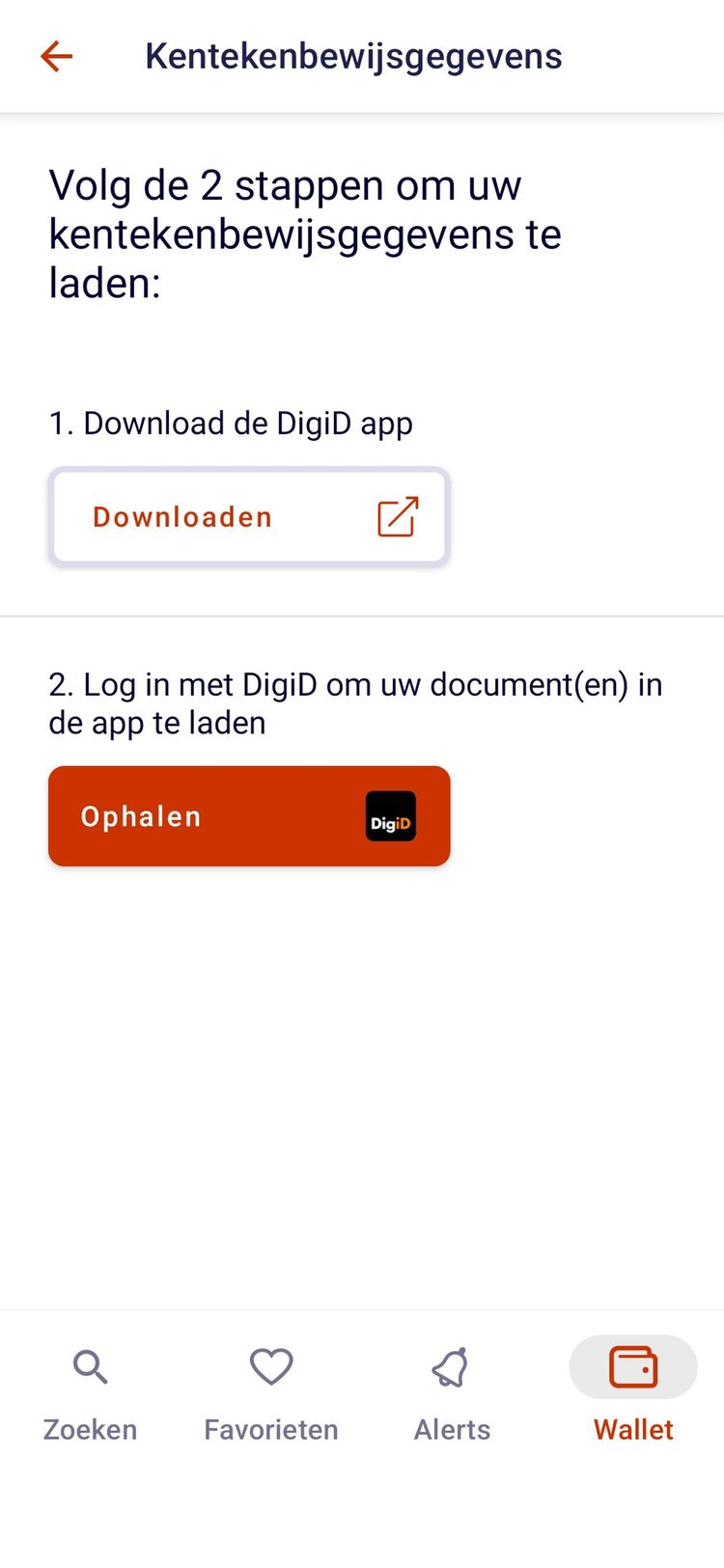Switch to the Alerts tab

(451, 1389)
